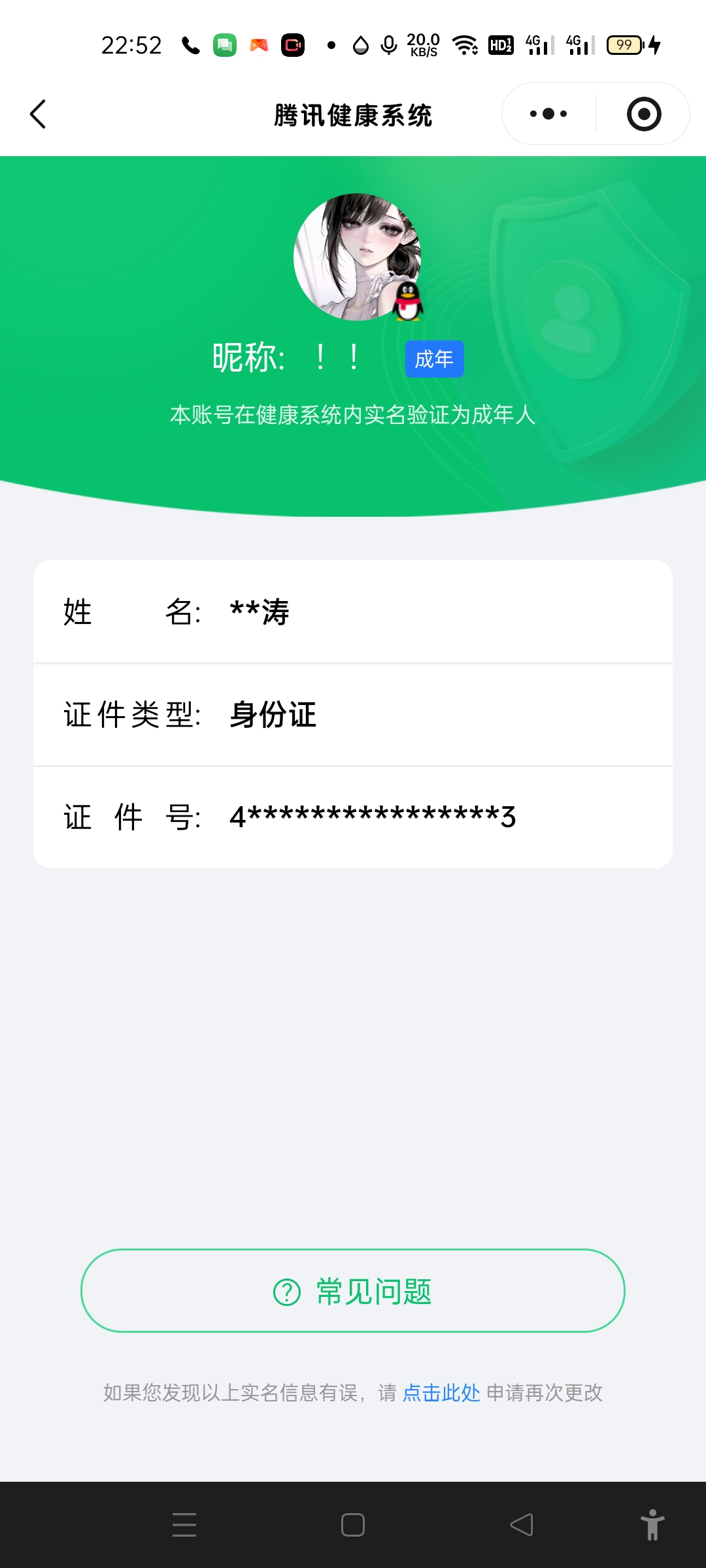This screenshot has height=1568, width=706.
Task: Tap the recent apps button in navigation bar
Action: 185,1524
